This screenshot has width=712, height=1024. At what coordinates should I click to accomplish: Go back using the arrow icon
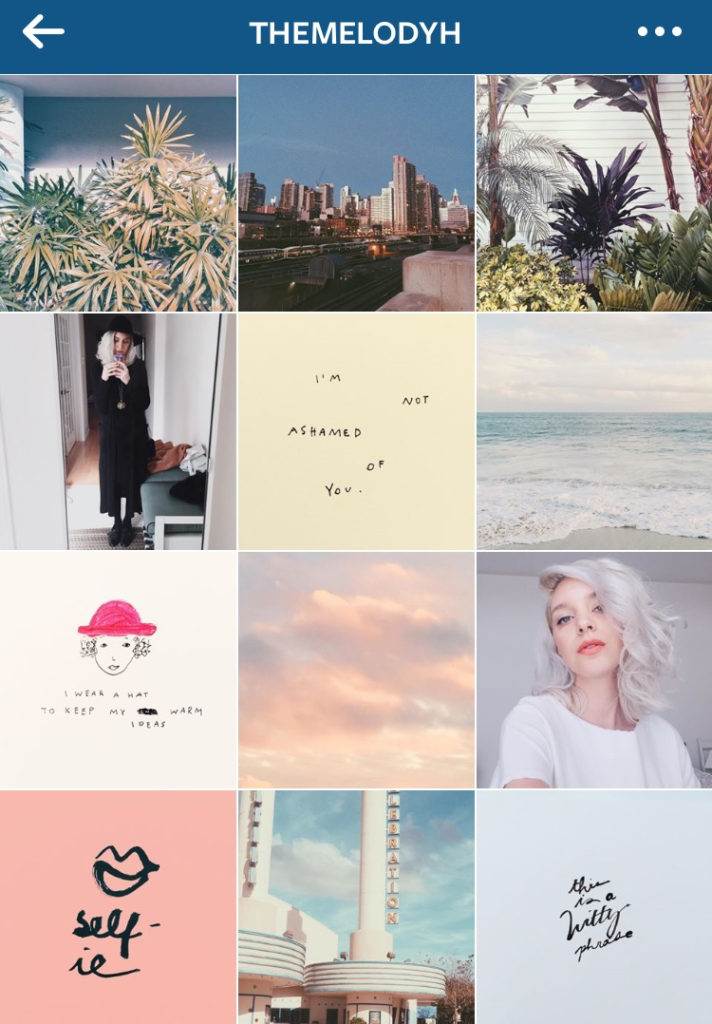click(x=43, y=32)
